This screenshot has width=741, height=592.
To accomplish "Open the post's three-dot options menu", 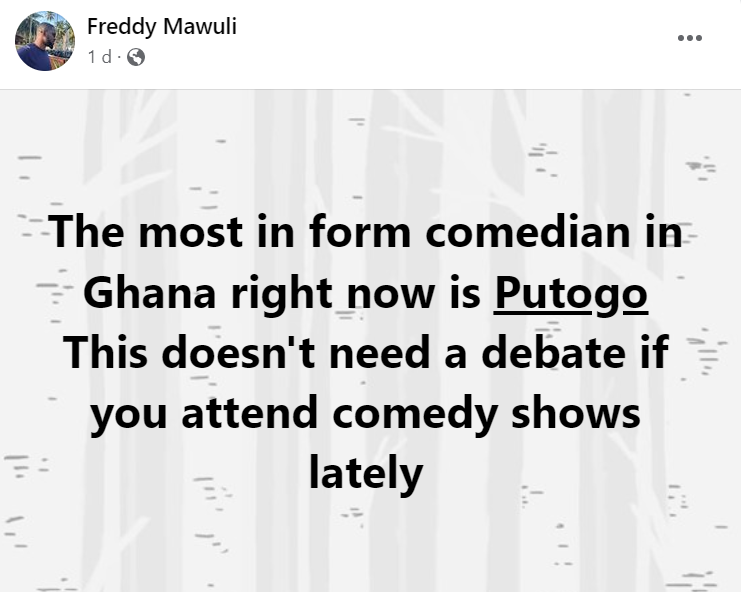I will pos(690,38).
